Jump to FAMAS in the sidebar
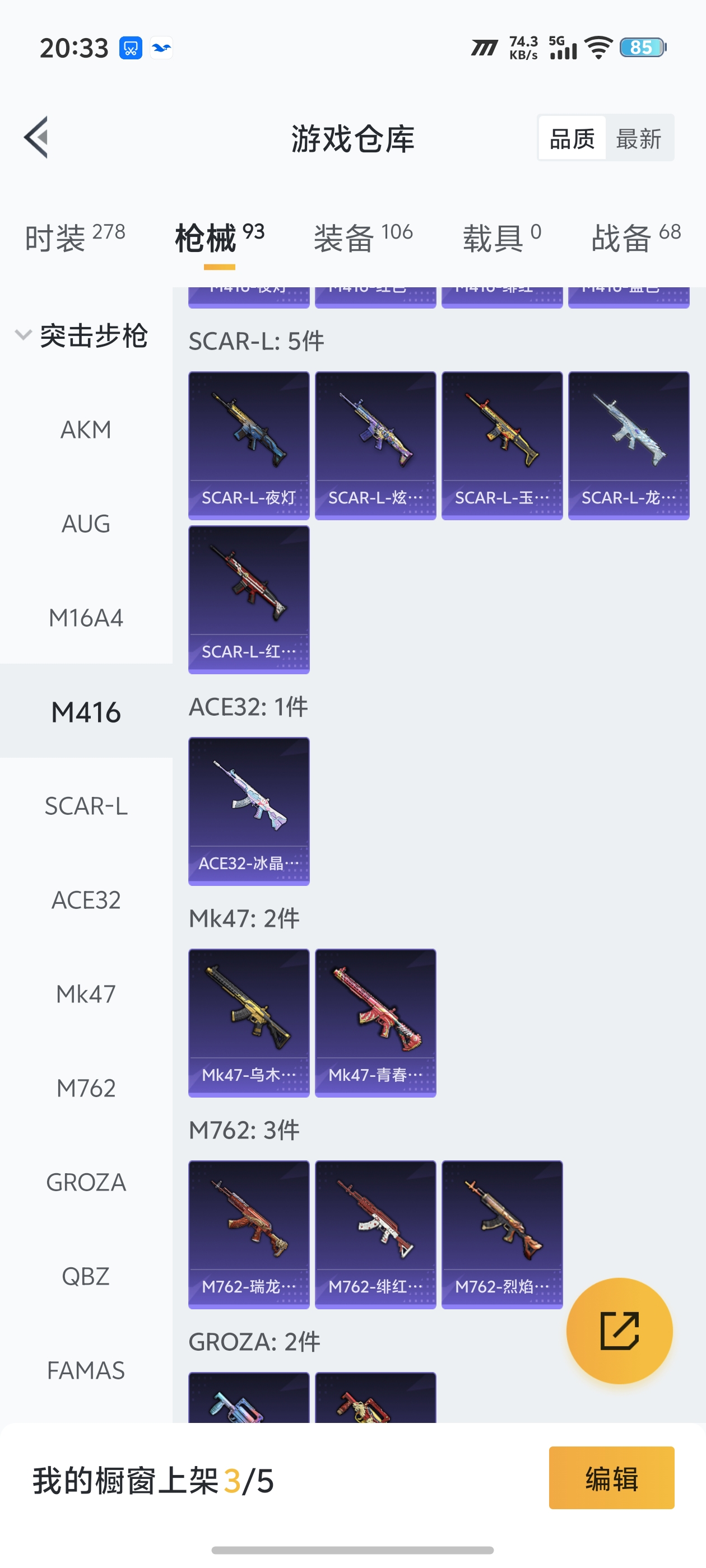 (x=86, y=1370)
